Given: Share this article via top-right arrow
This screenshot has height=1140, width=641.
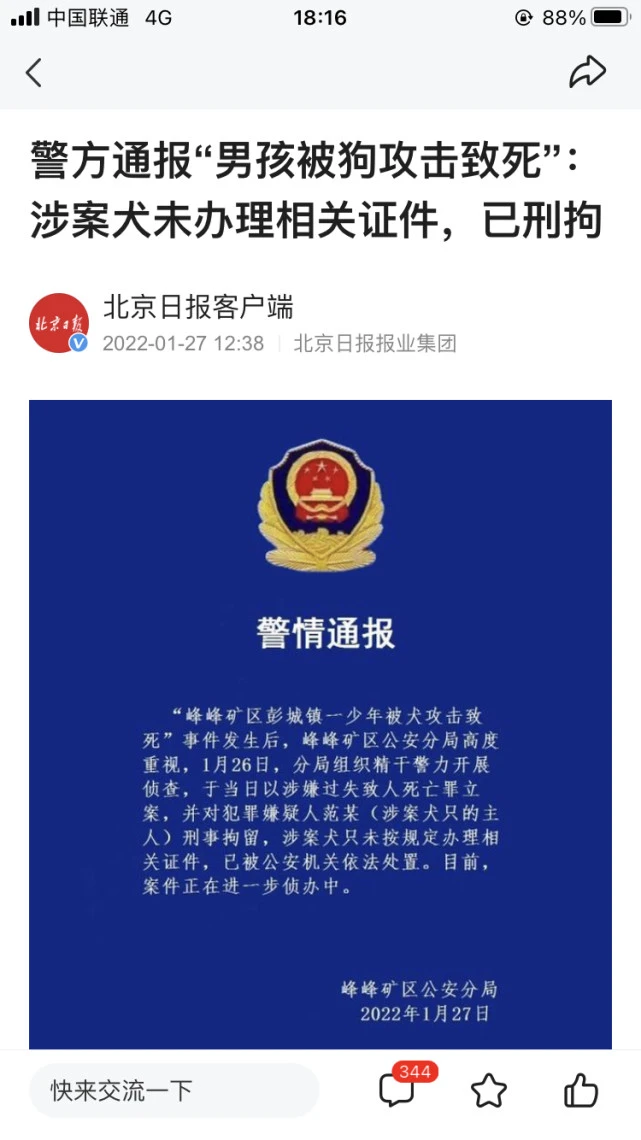Looking at the screenshot, I should [587, 72].
